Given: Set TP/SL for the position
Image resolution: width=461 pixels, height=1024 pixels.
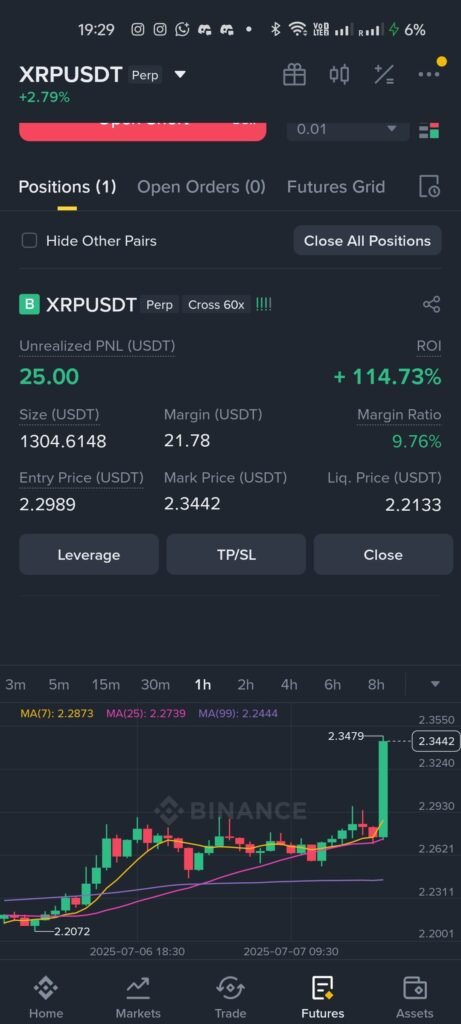Looking at the screenshot, I should pos(236,554).
